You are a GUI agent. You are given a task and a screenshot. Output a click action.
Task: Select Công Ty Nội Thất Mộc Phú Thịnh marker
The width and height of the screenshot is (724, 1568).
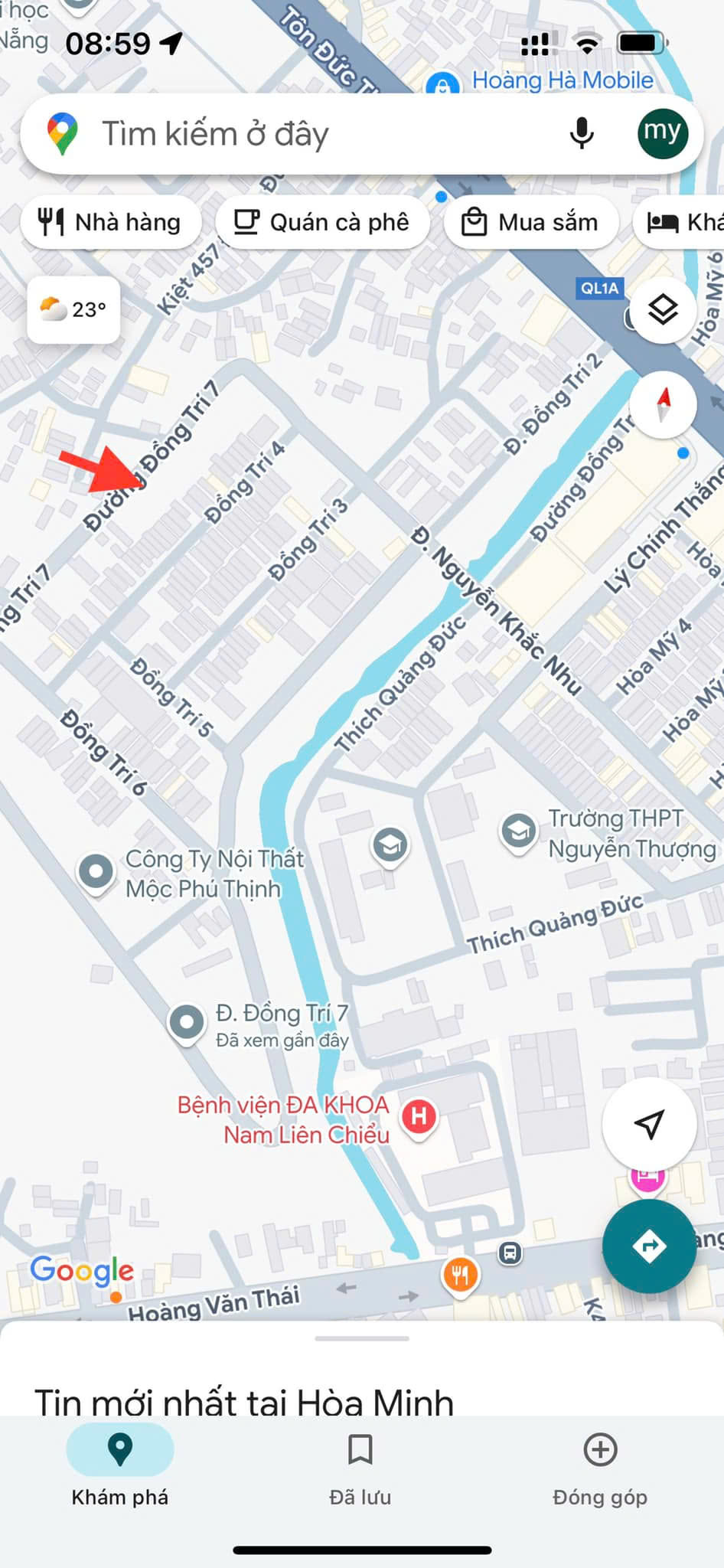96,871
